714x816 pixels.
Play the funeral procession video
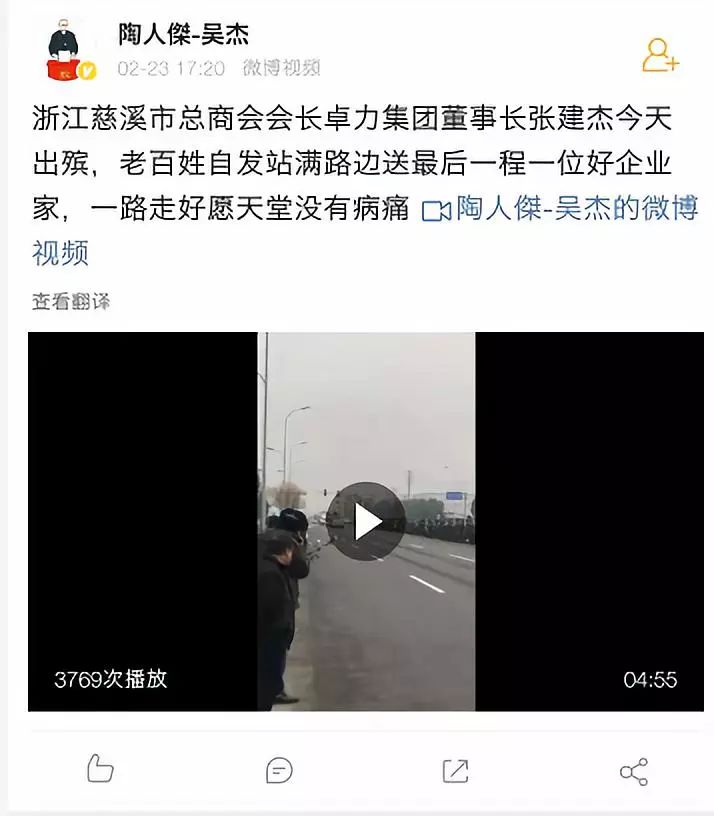(x=366, y=521)
